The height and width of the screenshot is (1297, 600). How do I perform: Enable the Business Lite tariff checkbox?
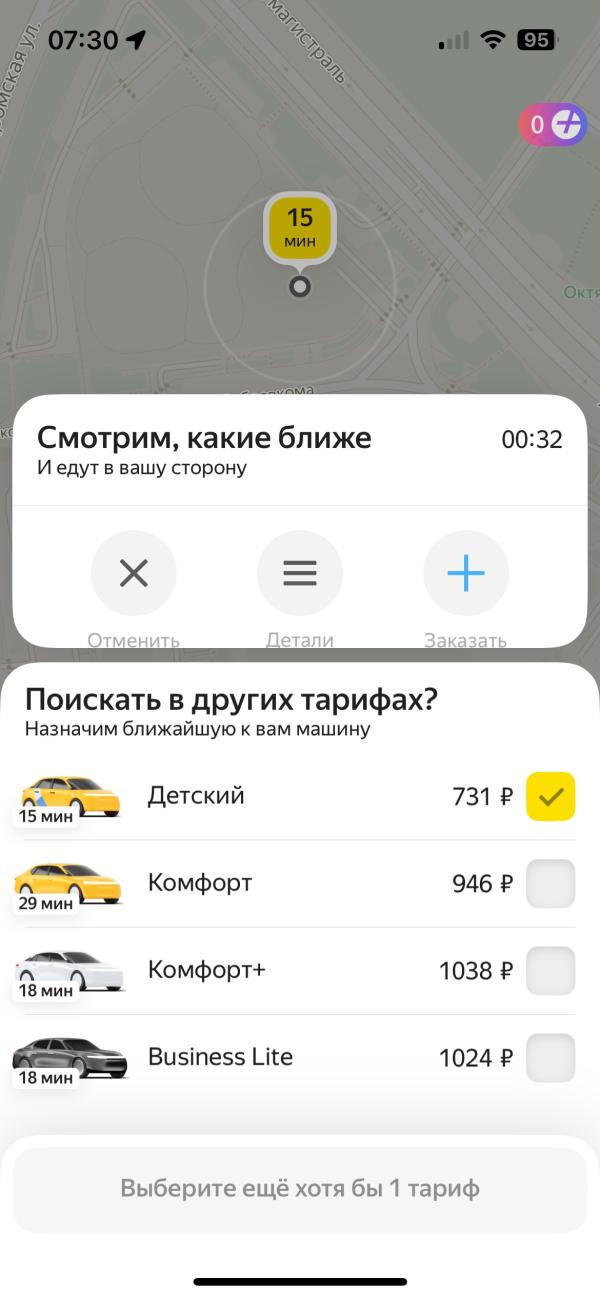(550, 1058)
